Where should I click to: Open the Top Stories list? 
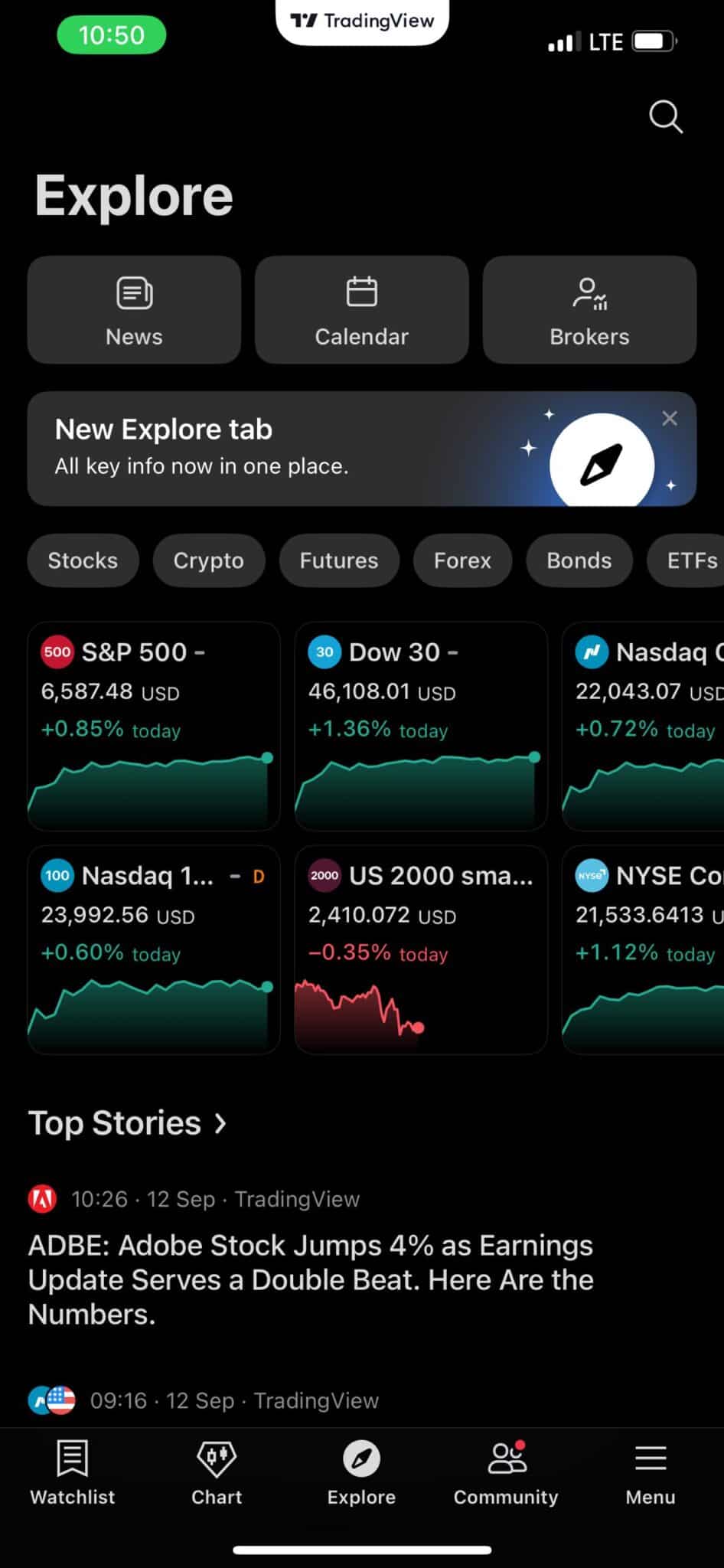(128, 1123)
